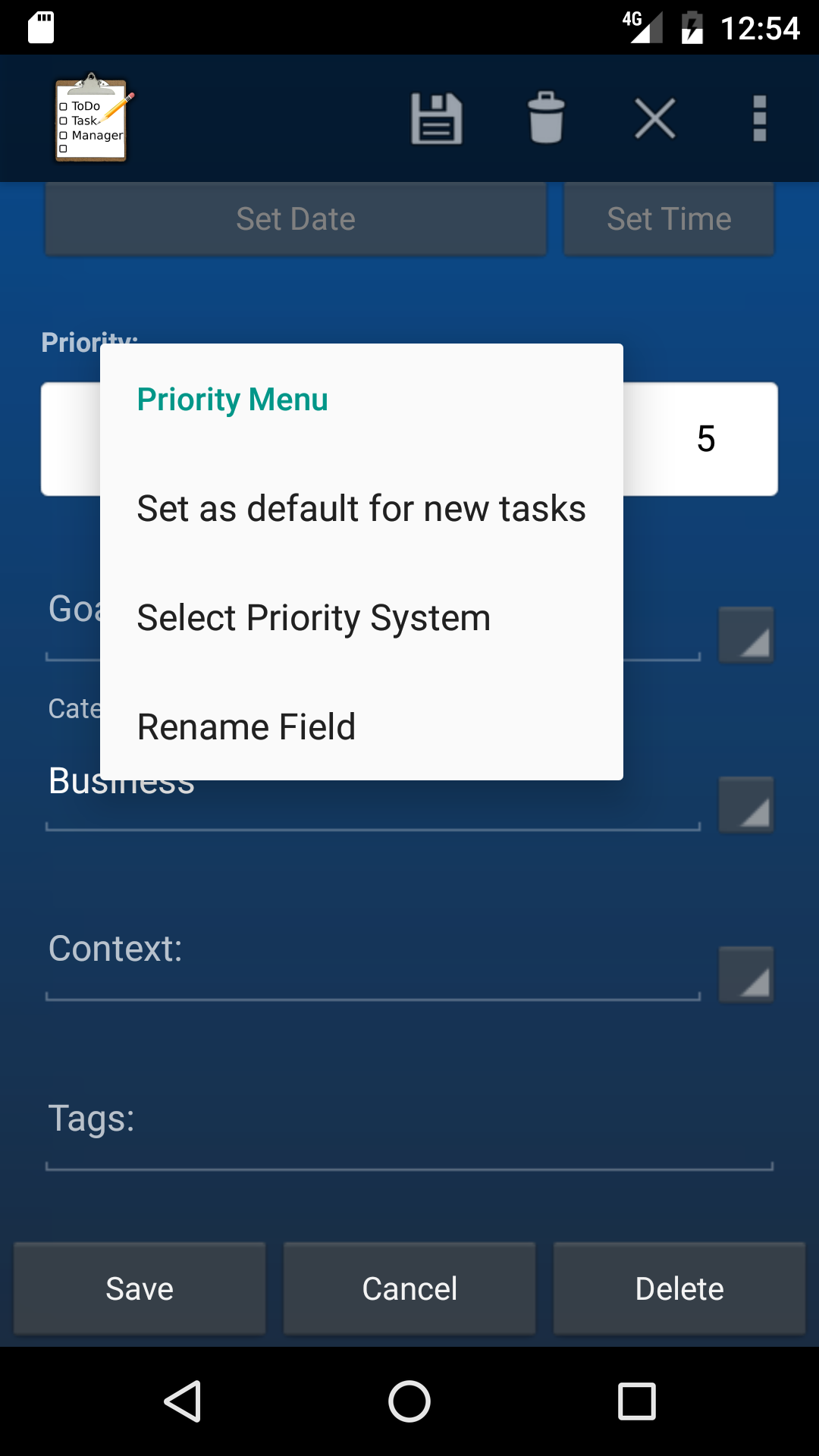The height and width of the screenshot is (1456, 819).
Task: Expand the Category dropdown arrow beside Business
Action: 746,805
